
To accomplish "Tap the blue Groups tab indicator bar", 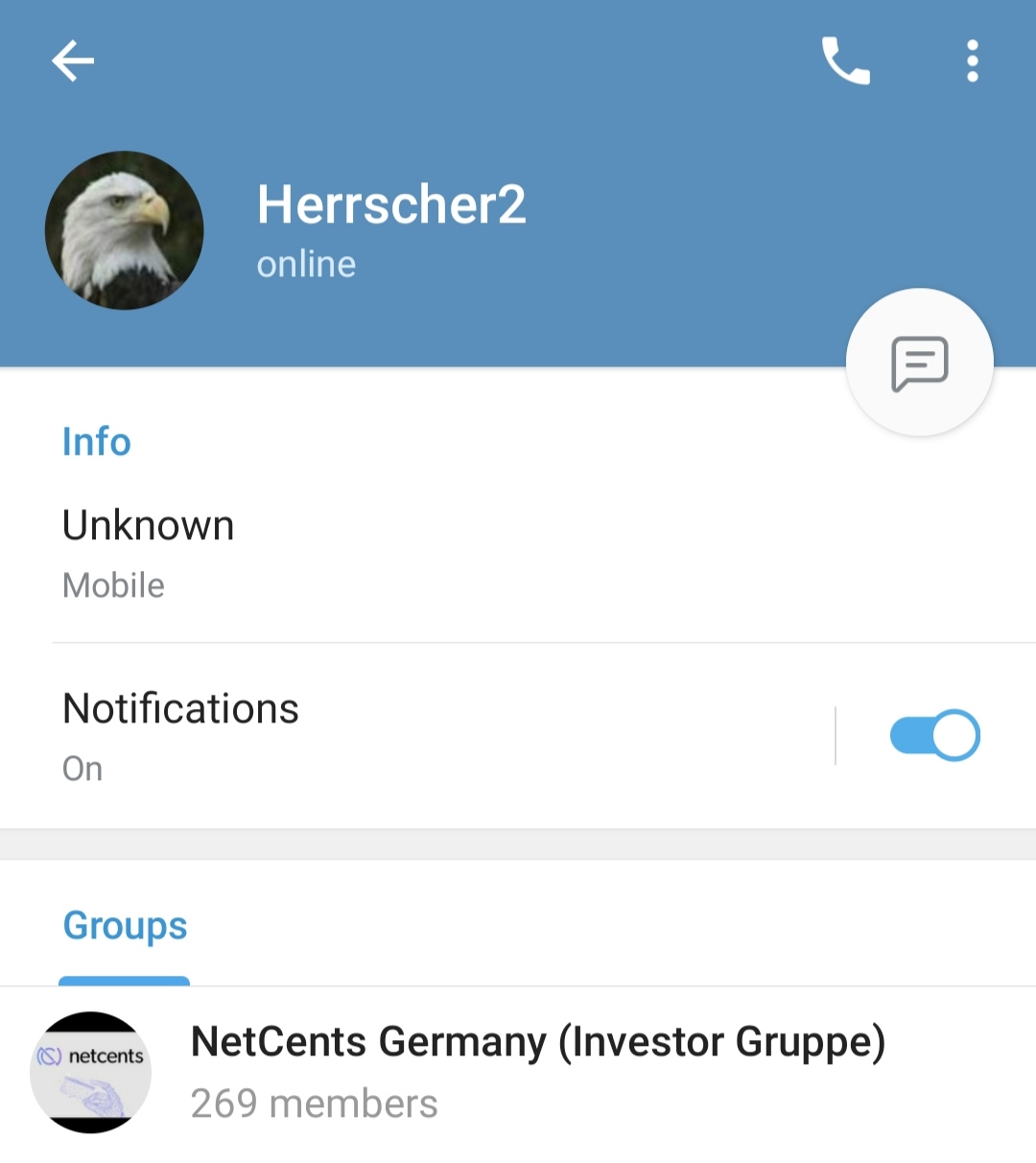I will [124, 981].
